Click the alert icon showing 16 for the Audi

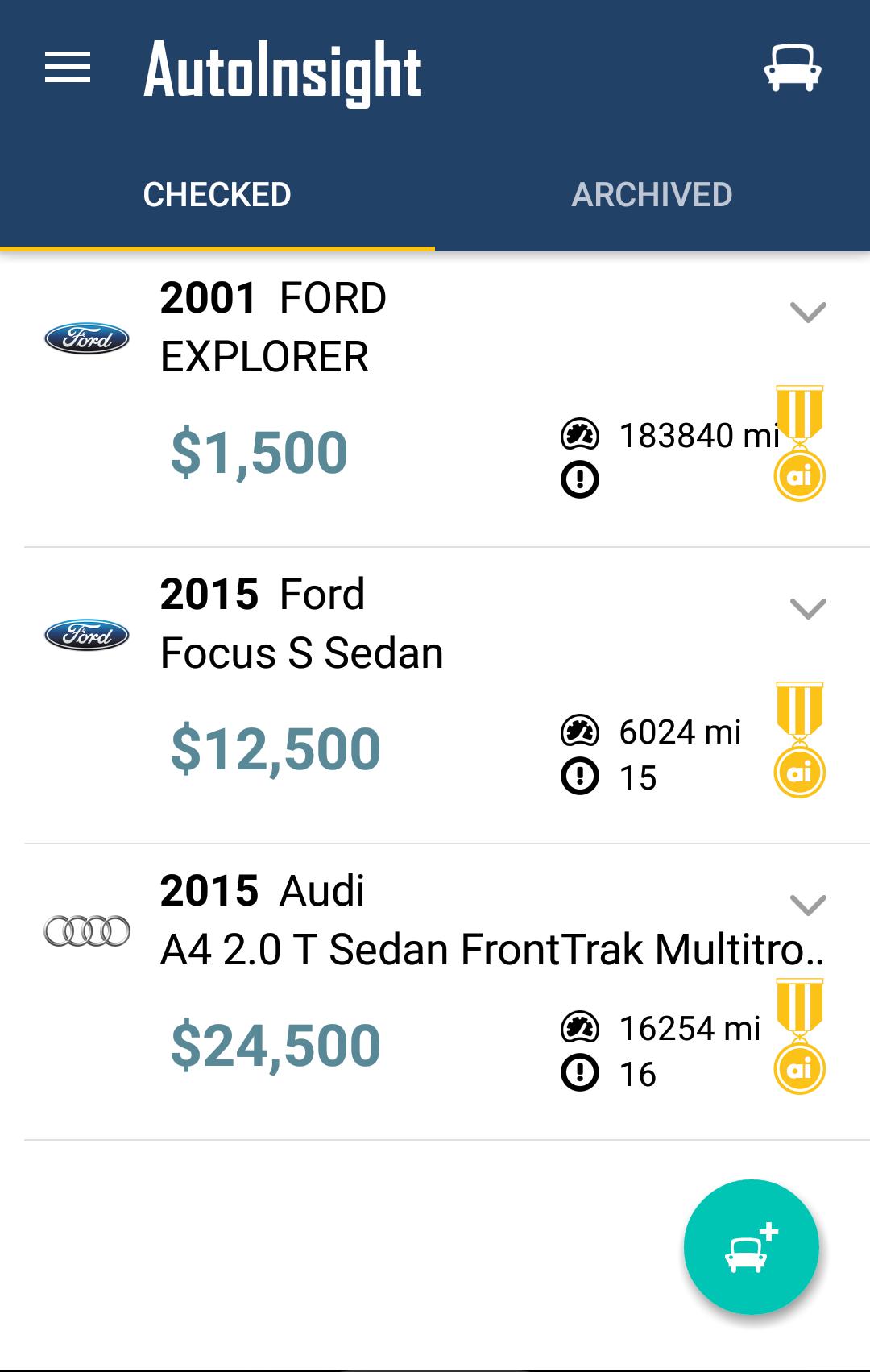[578, 1072]
